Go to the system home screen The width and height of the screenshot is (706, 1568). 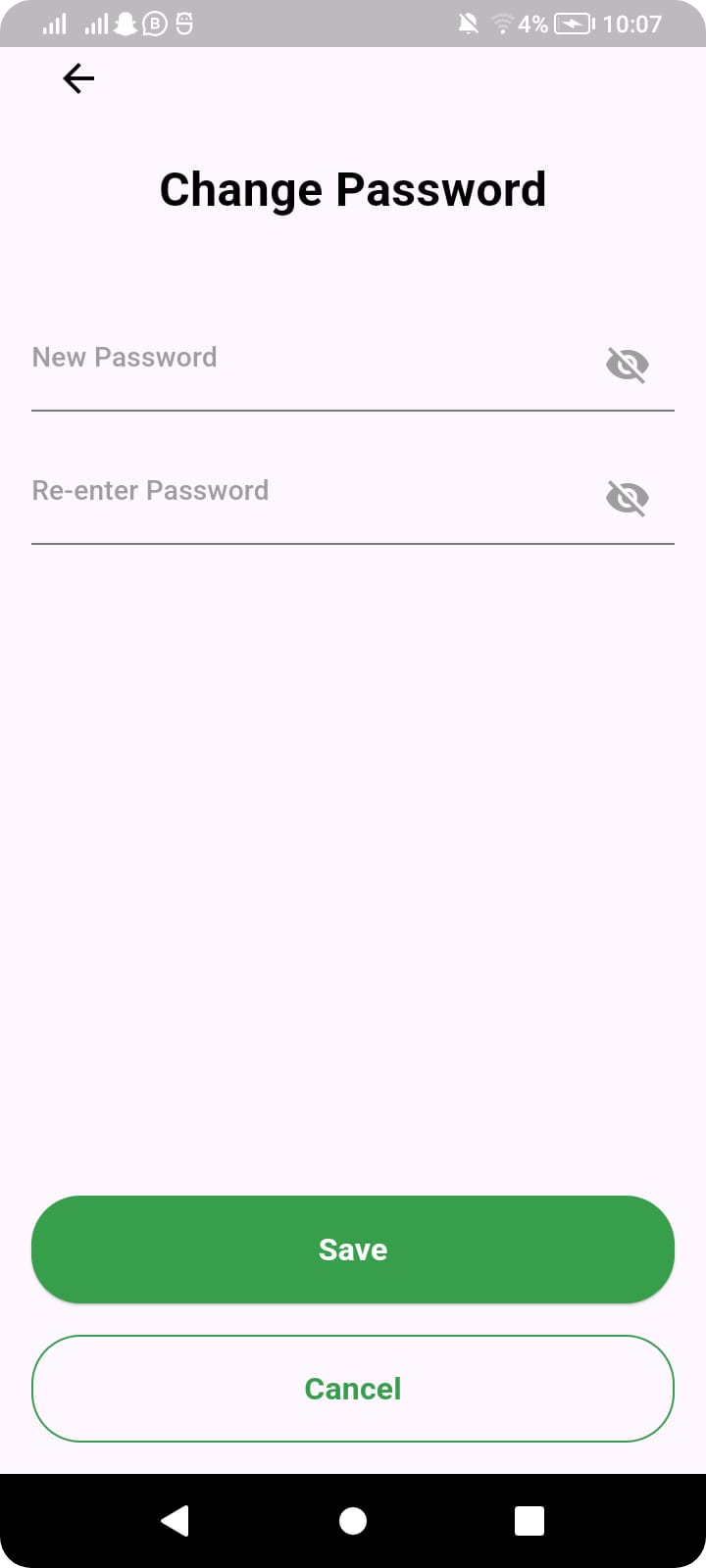pos(353,1520)
